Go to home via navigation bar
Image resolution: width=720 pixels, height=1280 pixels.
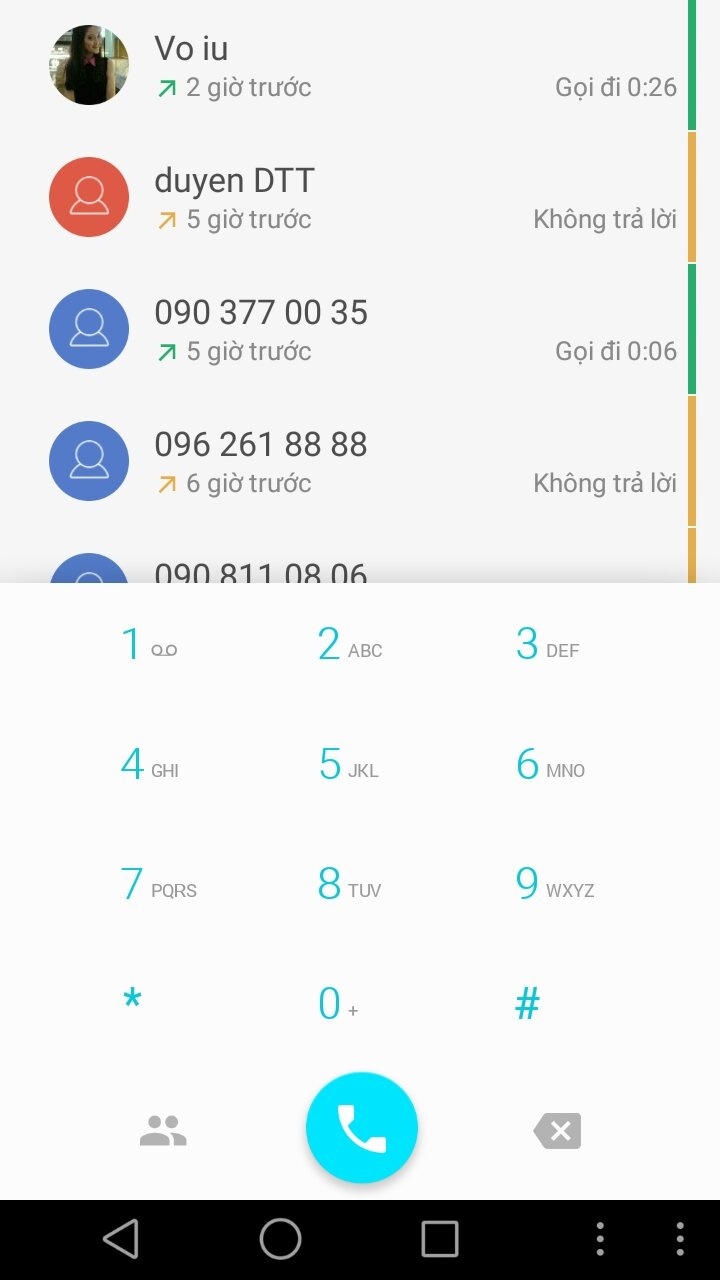point(280,1239)
